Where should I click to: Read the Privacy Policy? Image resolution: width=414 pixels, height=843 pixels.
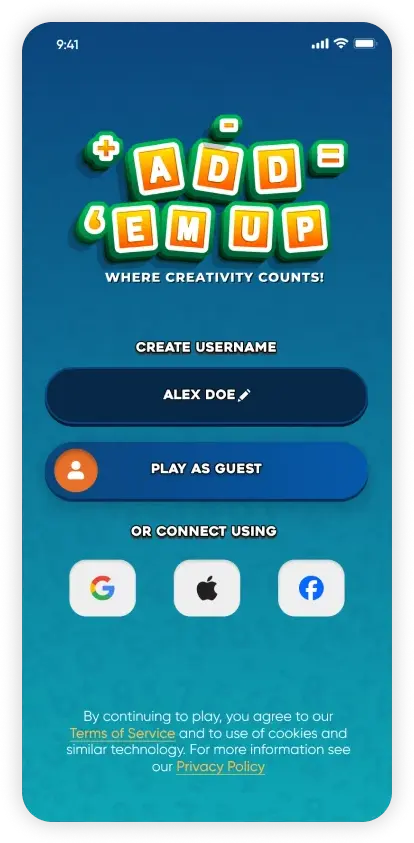220,767
